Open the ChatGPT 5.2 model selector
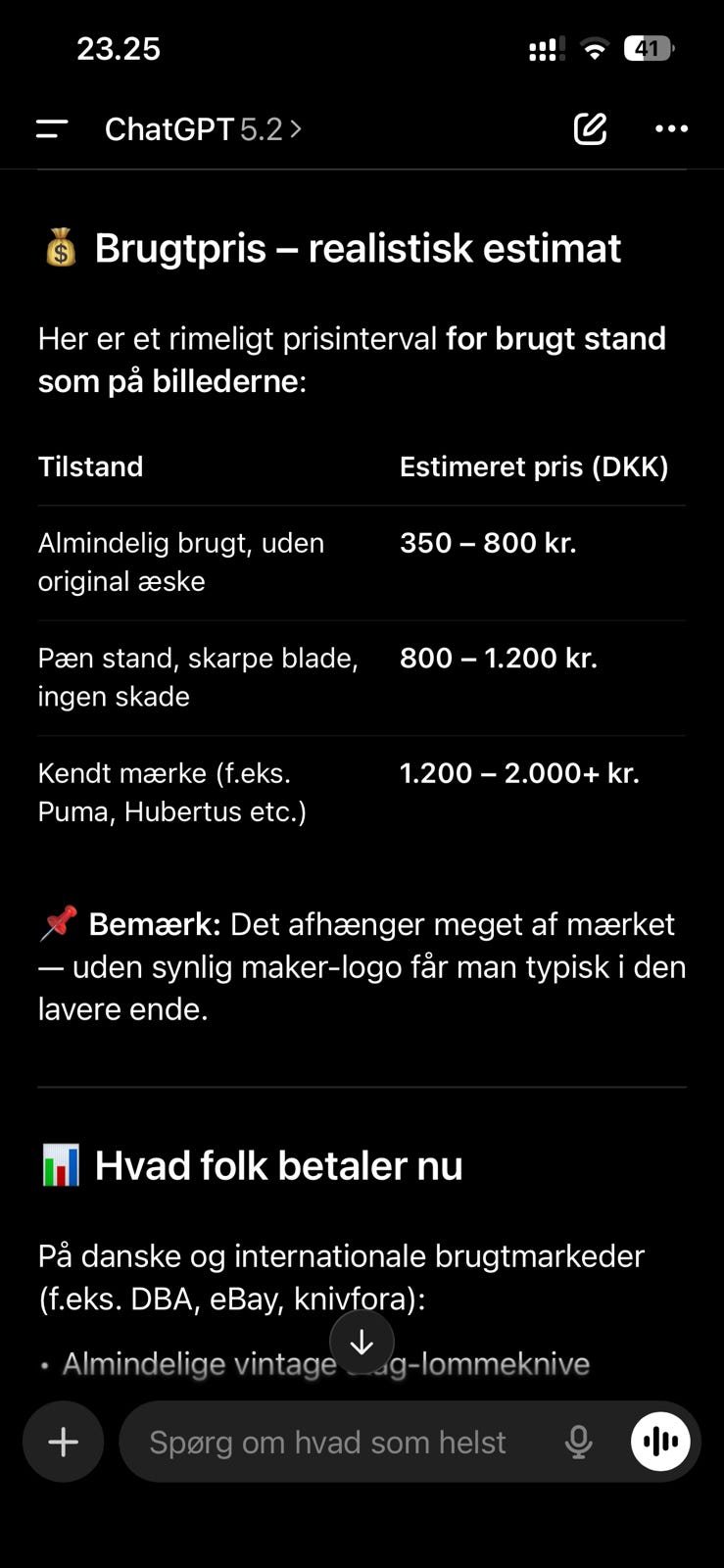The width and height of the screenshot is (724, 1568). pyautogui.click(x=203, y=128)
